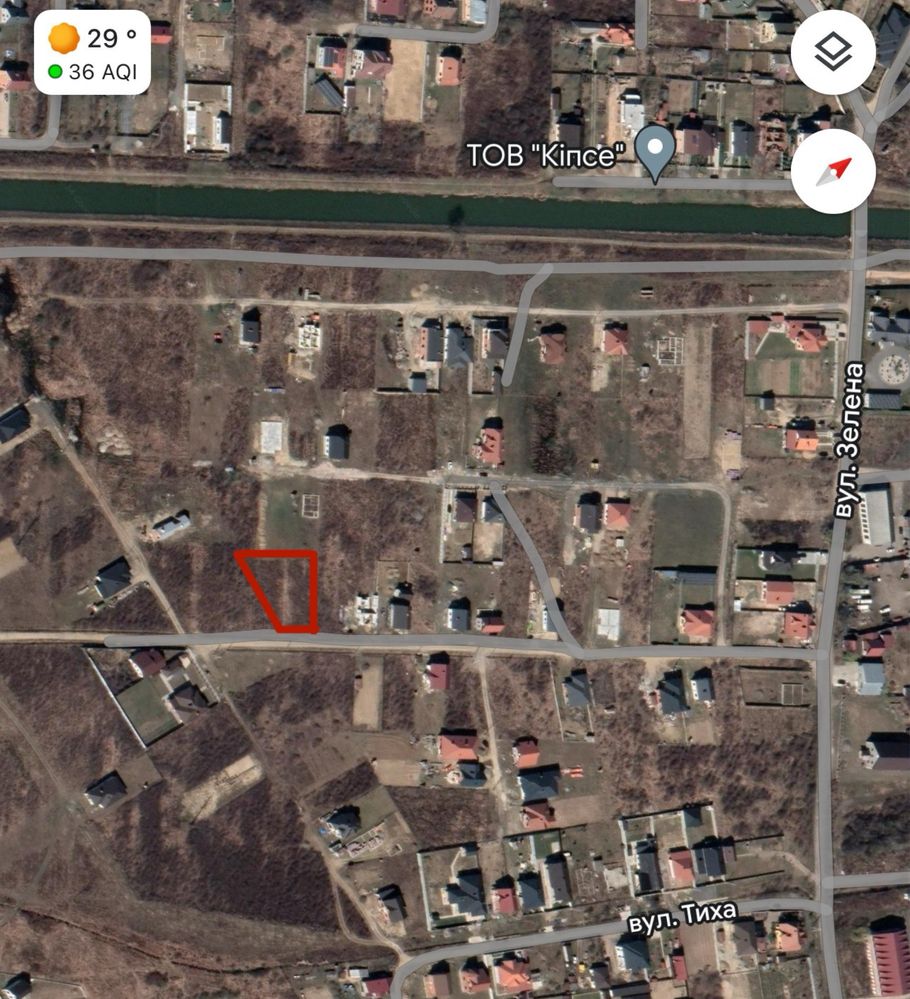Select the ТОВ "Кіпсе" place pin

tap(655, 150)
